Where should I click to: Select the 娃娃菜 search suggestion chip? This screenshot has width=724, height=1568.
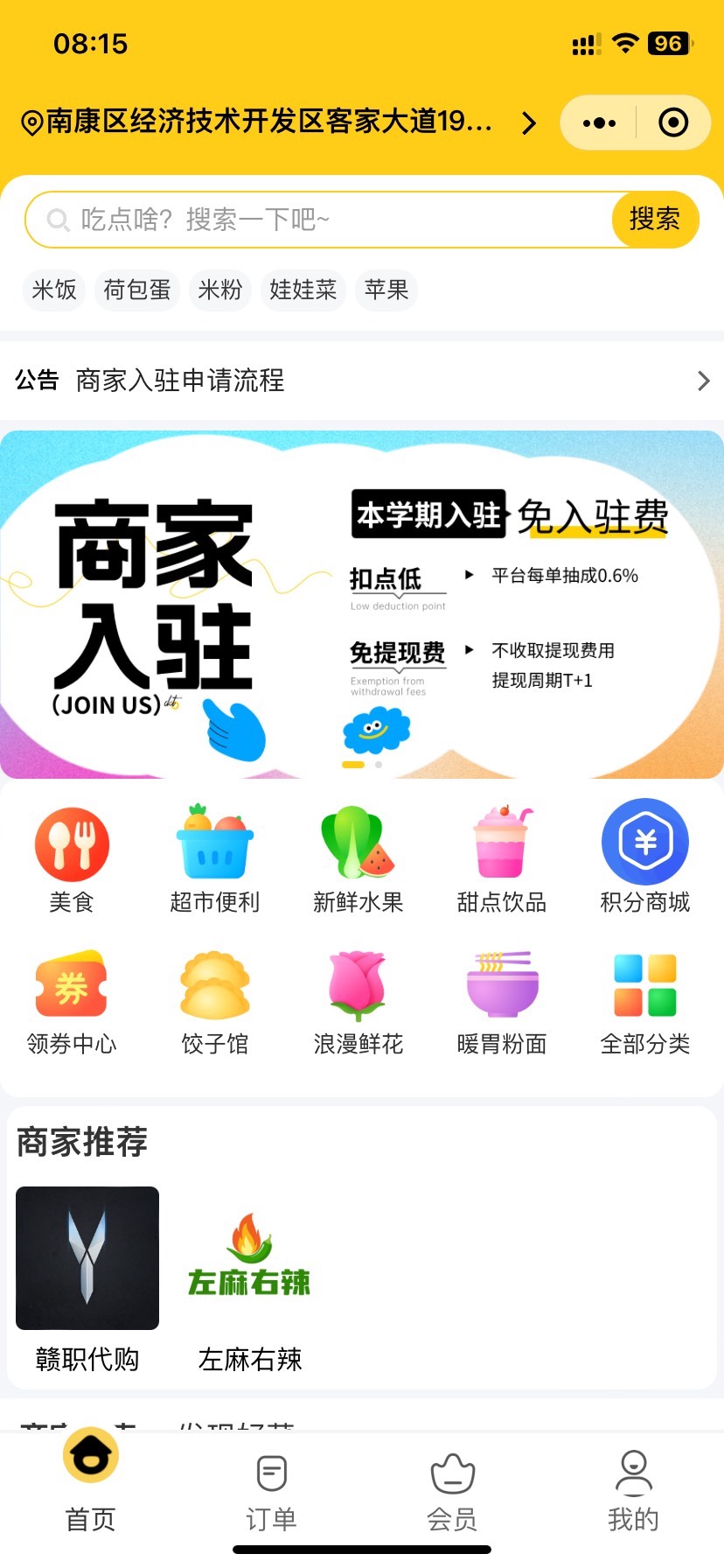(303, 290)
